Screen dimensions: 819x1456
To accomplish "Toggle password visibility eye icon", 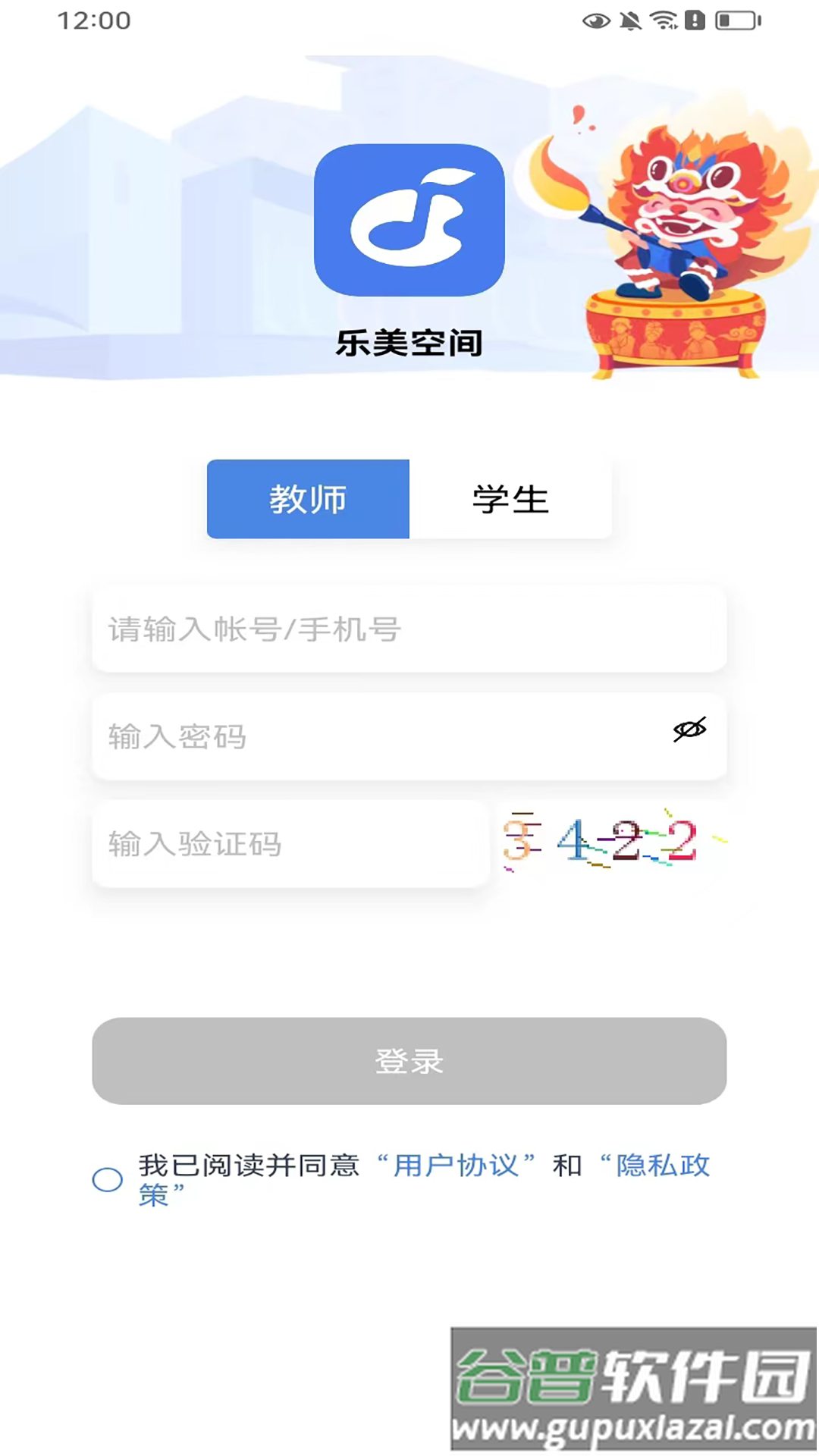I will [689, 730].
